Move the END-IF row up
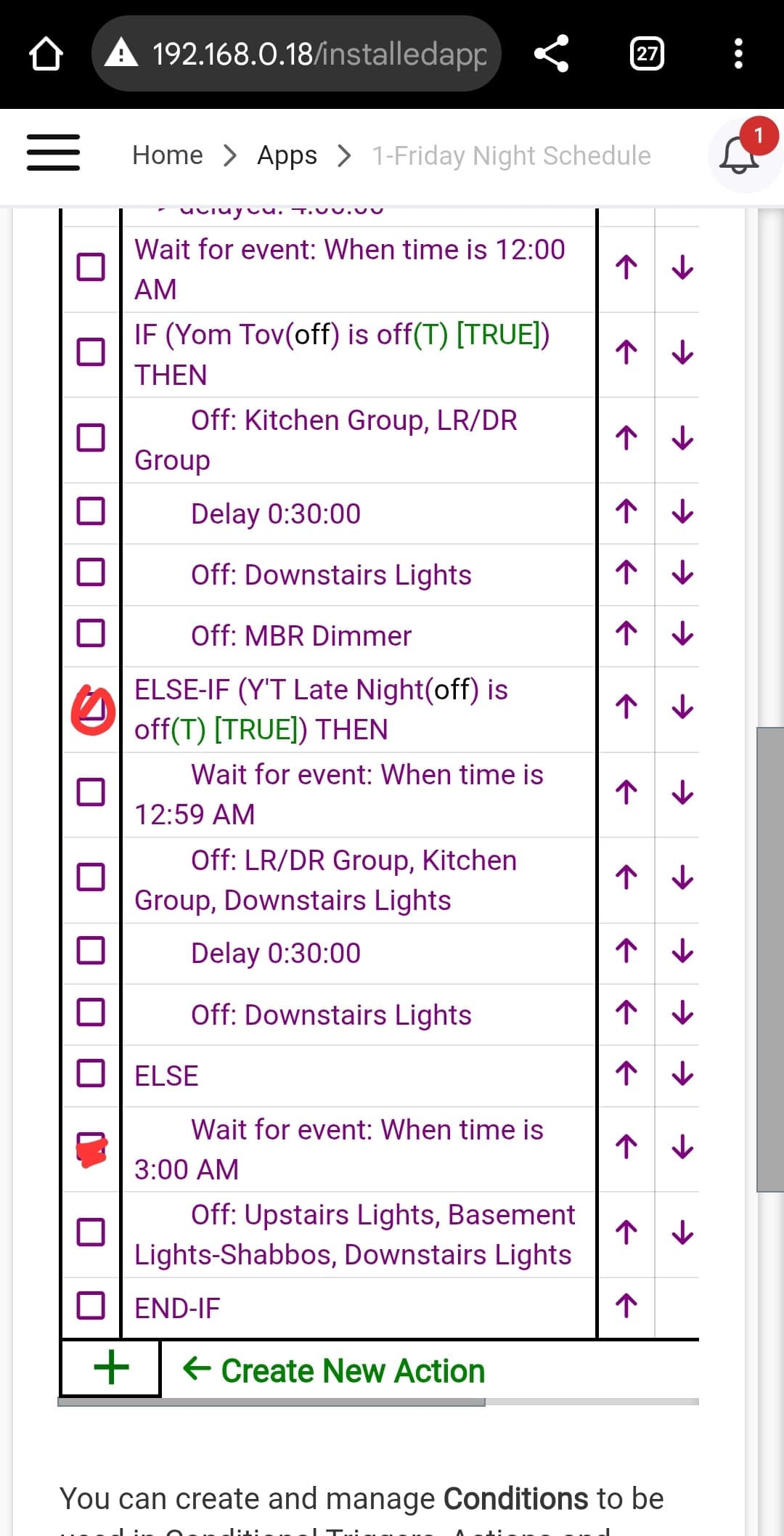Image resolution: width=784 pixels, height=1536 pixels. tap(626, 1305)
